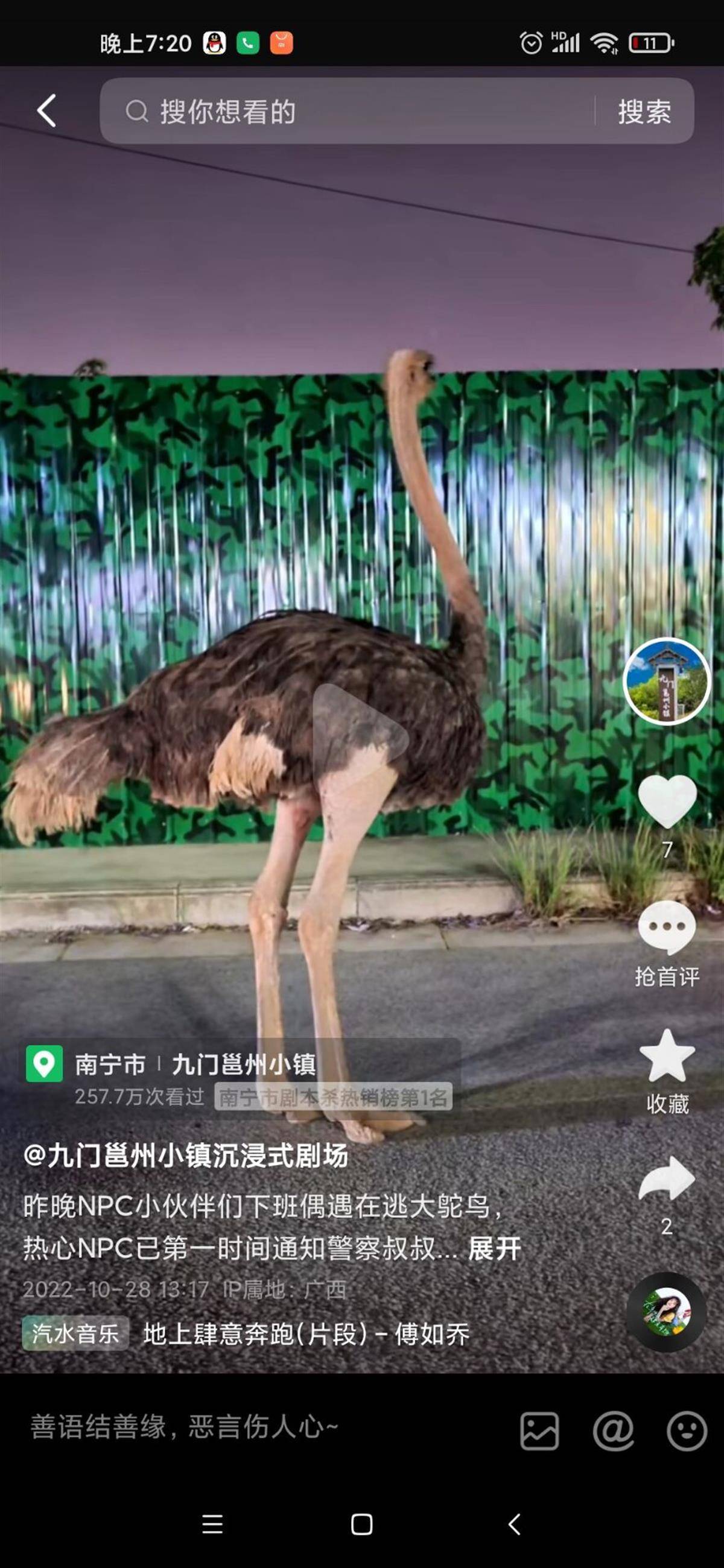The height and width of the screenshot is (1568, 724).
Task: Mention someone with the @ icon
Action: point(613,1430)
